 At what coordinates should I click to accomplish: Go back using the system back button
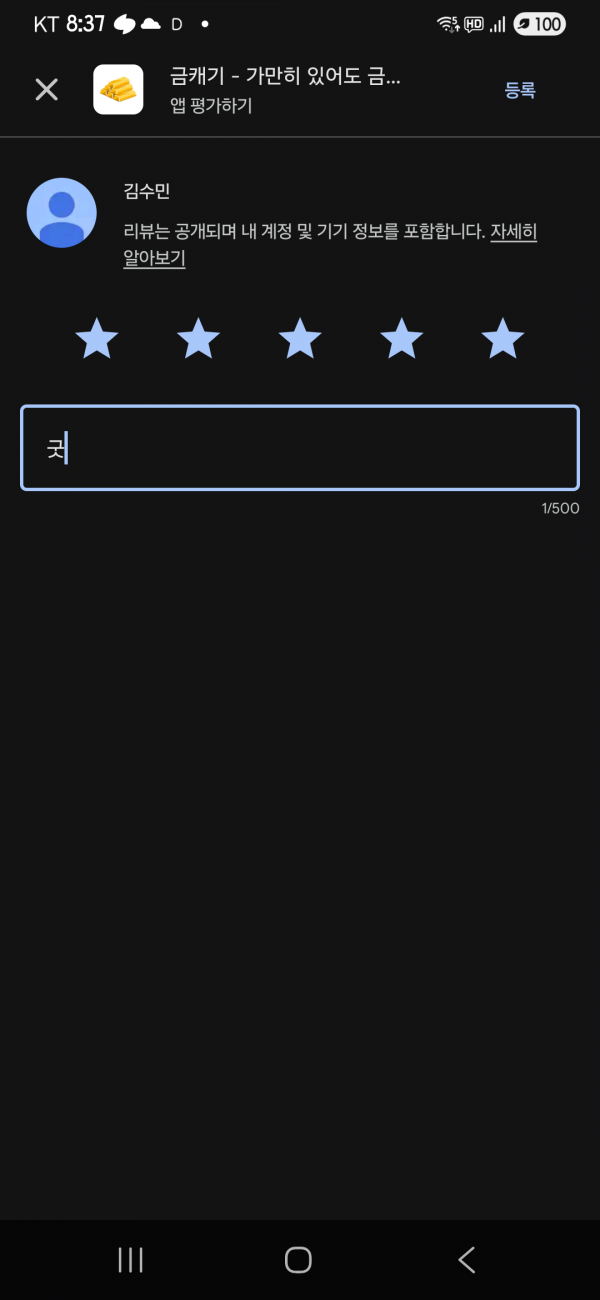pos(466,1260)
